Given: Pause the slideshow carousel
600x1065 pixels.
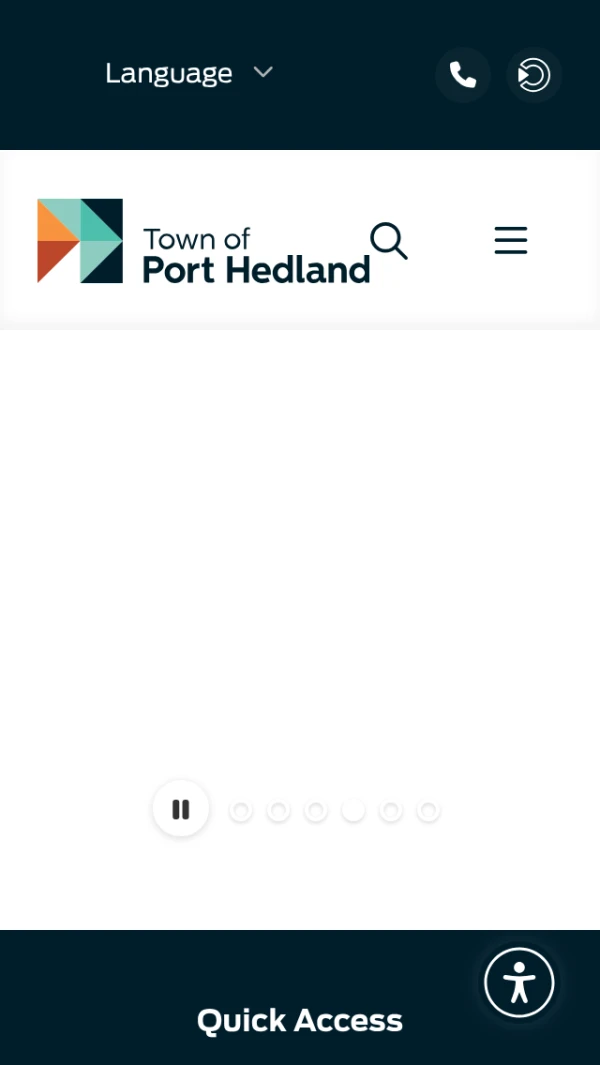Looking at the screenshot, I should click(x=181, y=809).
